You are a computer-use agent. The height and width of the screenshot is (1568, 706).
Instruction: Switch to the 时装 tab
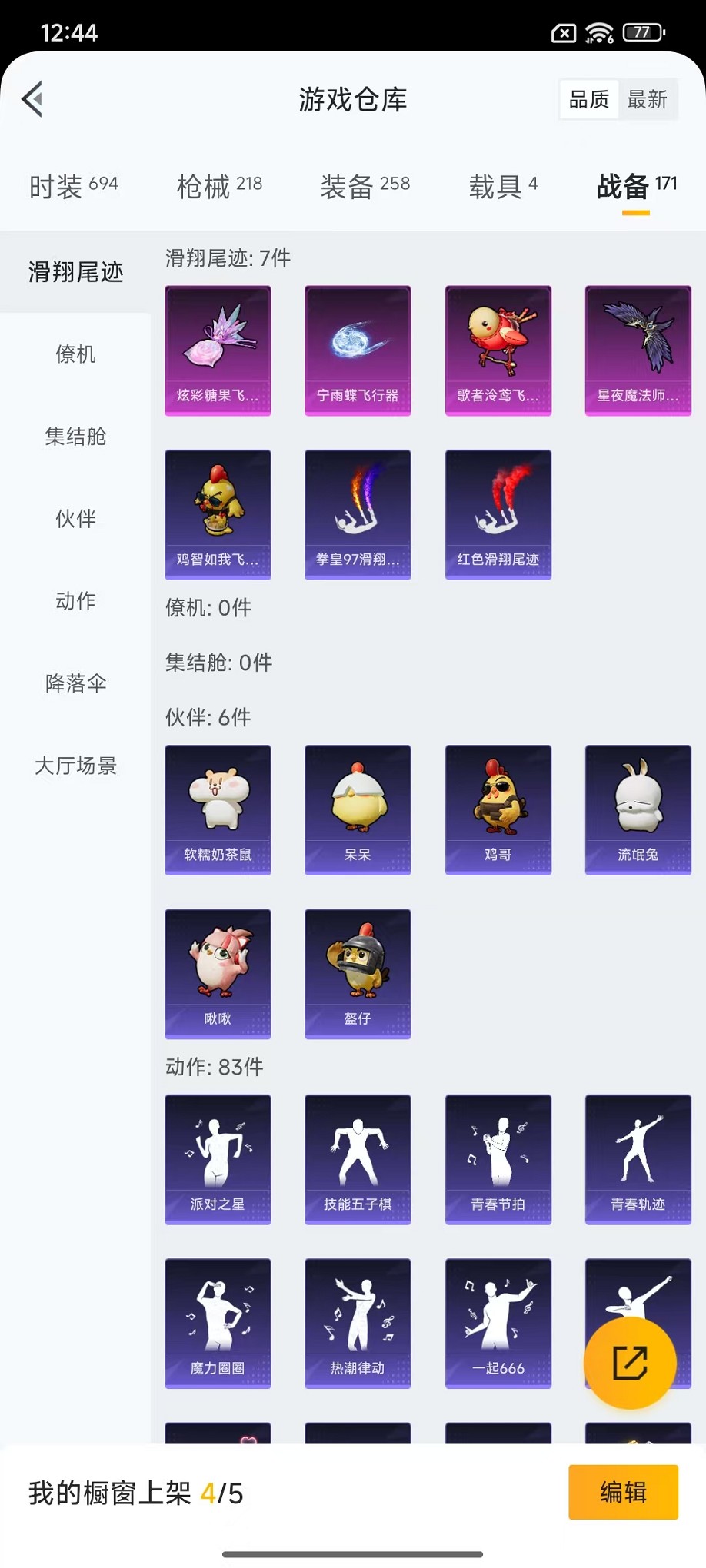click(x=73, y=186)
